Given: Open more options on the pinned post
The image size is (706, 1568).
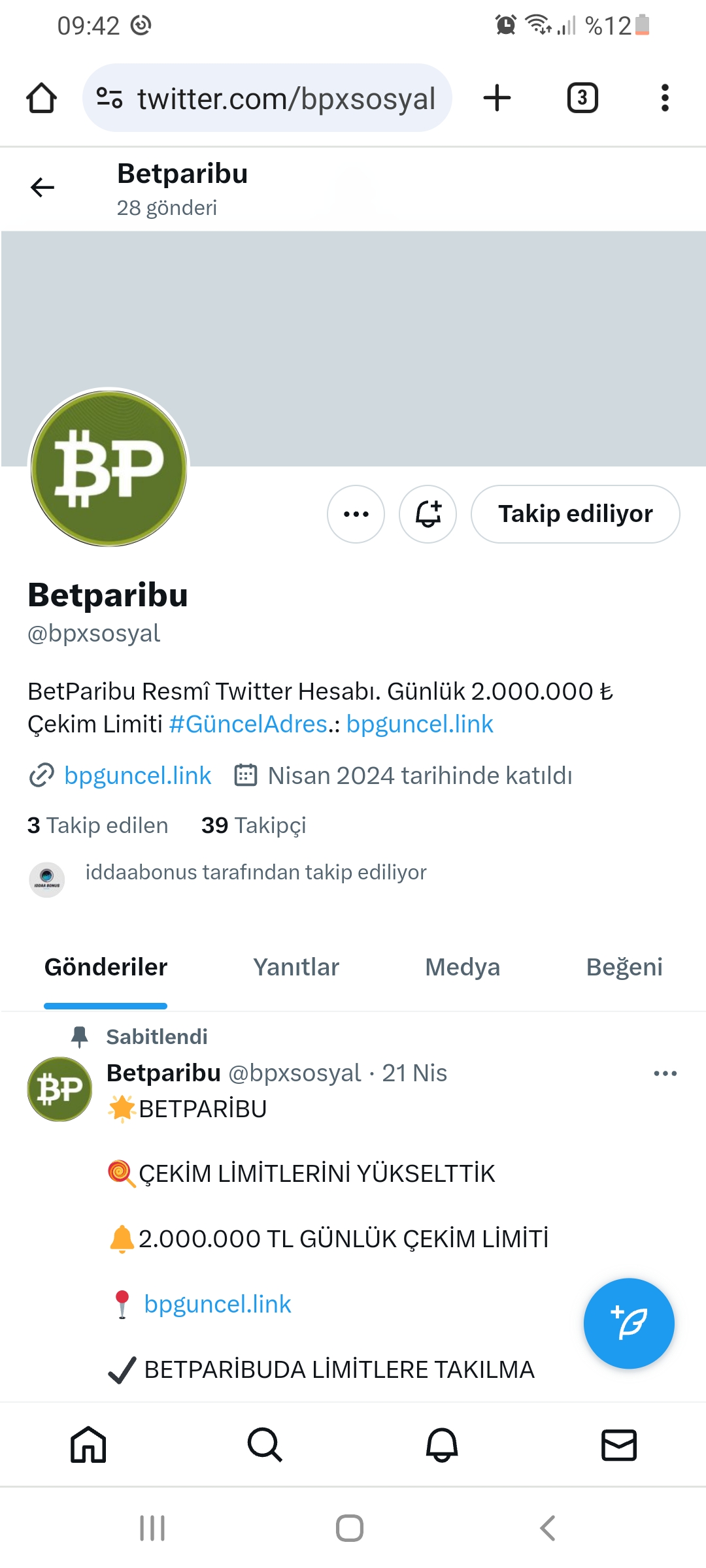Looking at the screenshot, I should pos(665,1073).
